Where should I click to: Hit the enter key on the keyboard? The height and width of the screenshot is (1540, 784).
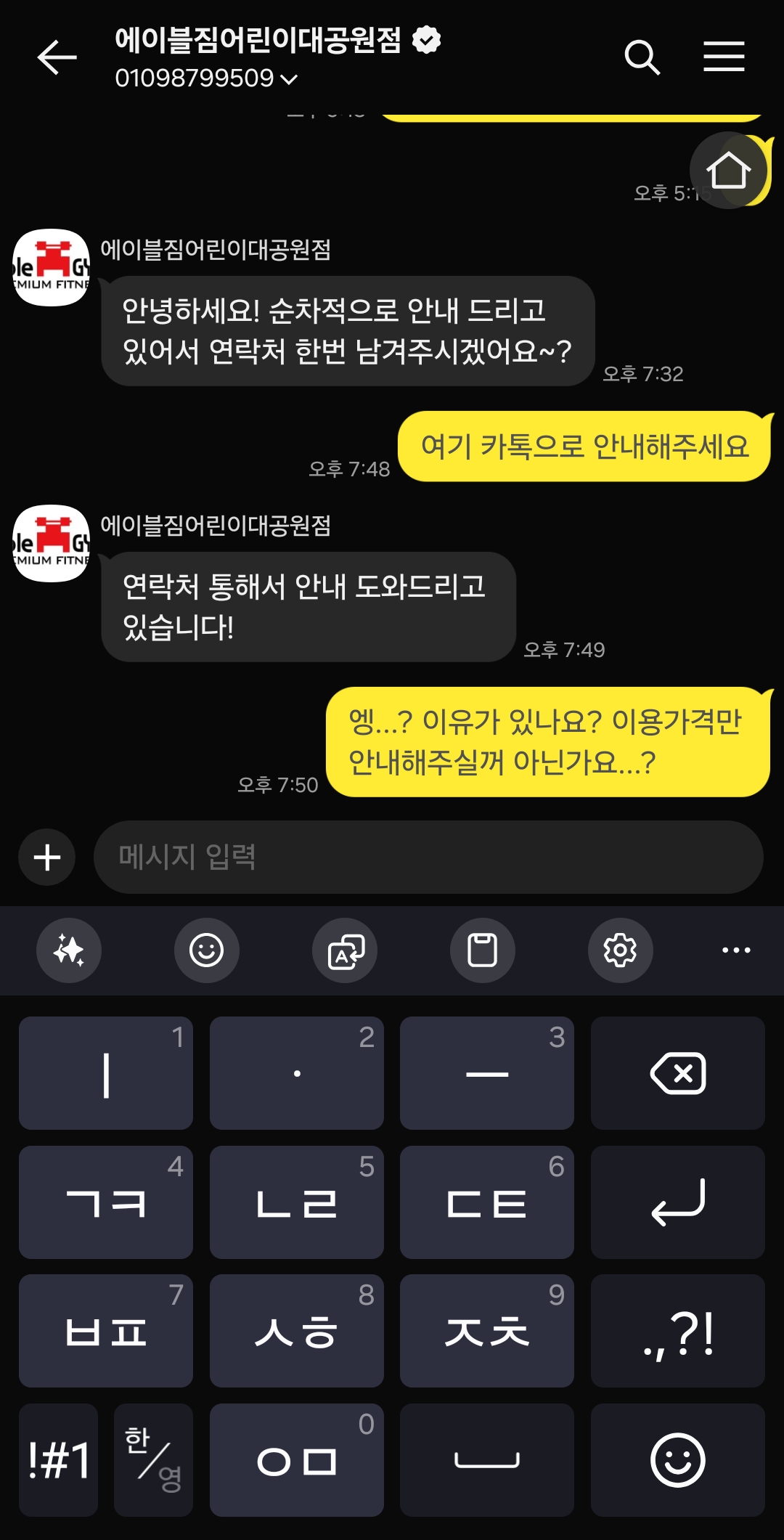click(x=678, y=1202)
